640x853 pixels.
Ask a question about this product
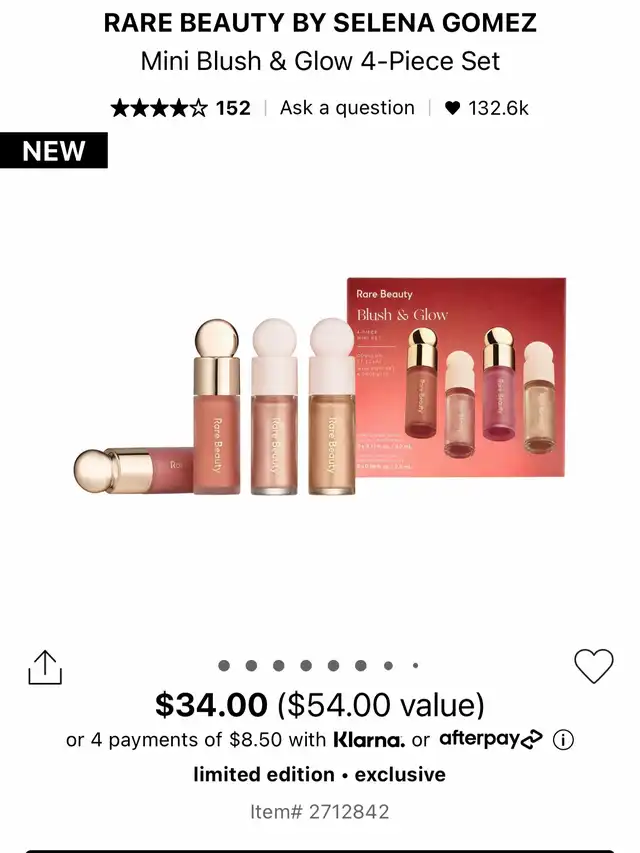[347, 108]
